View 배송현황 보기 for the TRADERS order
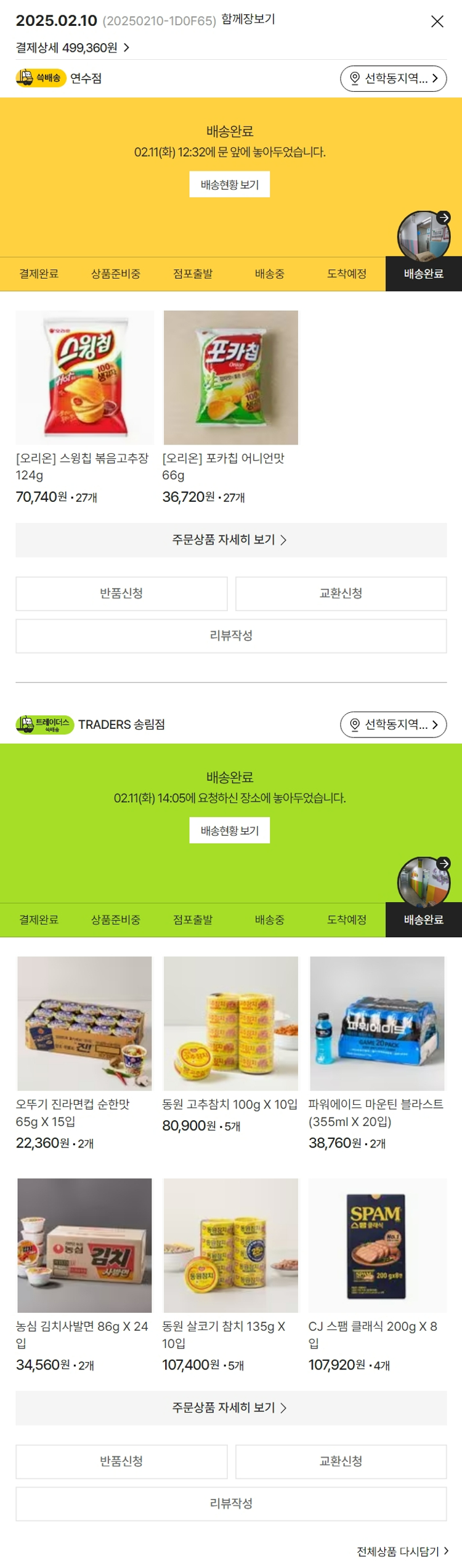The height and width of the screenshot is (1568, 462). (230, 831)
